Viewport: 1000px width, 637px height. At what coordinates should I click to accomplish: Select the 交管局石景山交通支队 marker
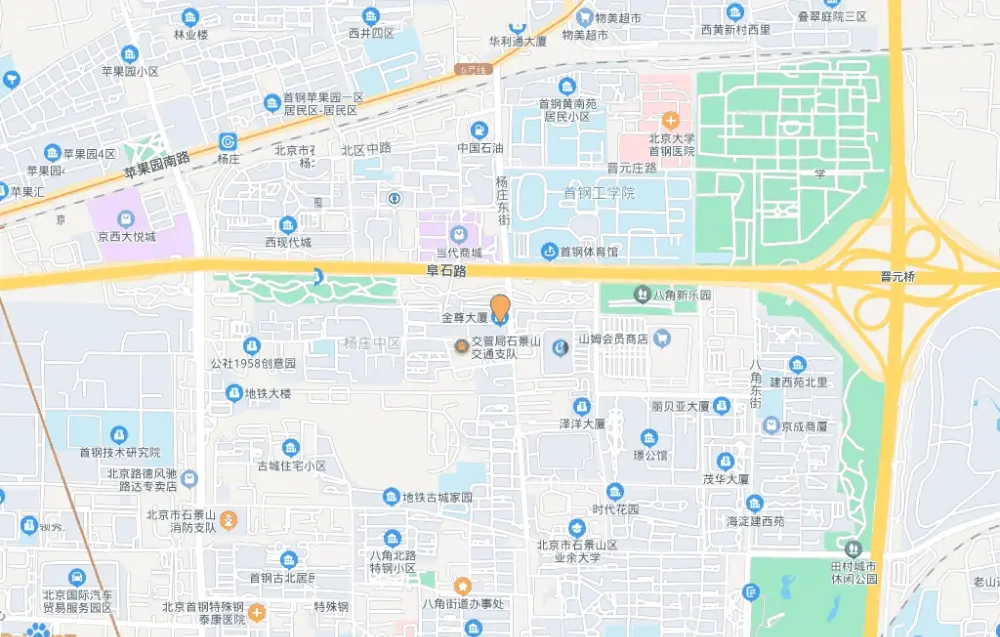(461, 345)
